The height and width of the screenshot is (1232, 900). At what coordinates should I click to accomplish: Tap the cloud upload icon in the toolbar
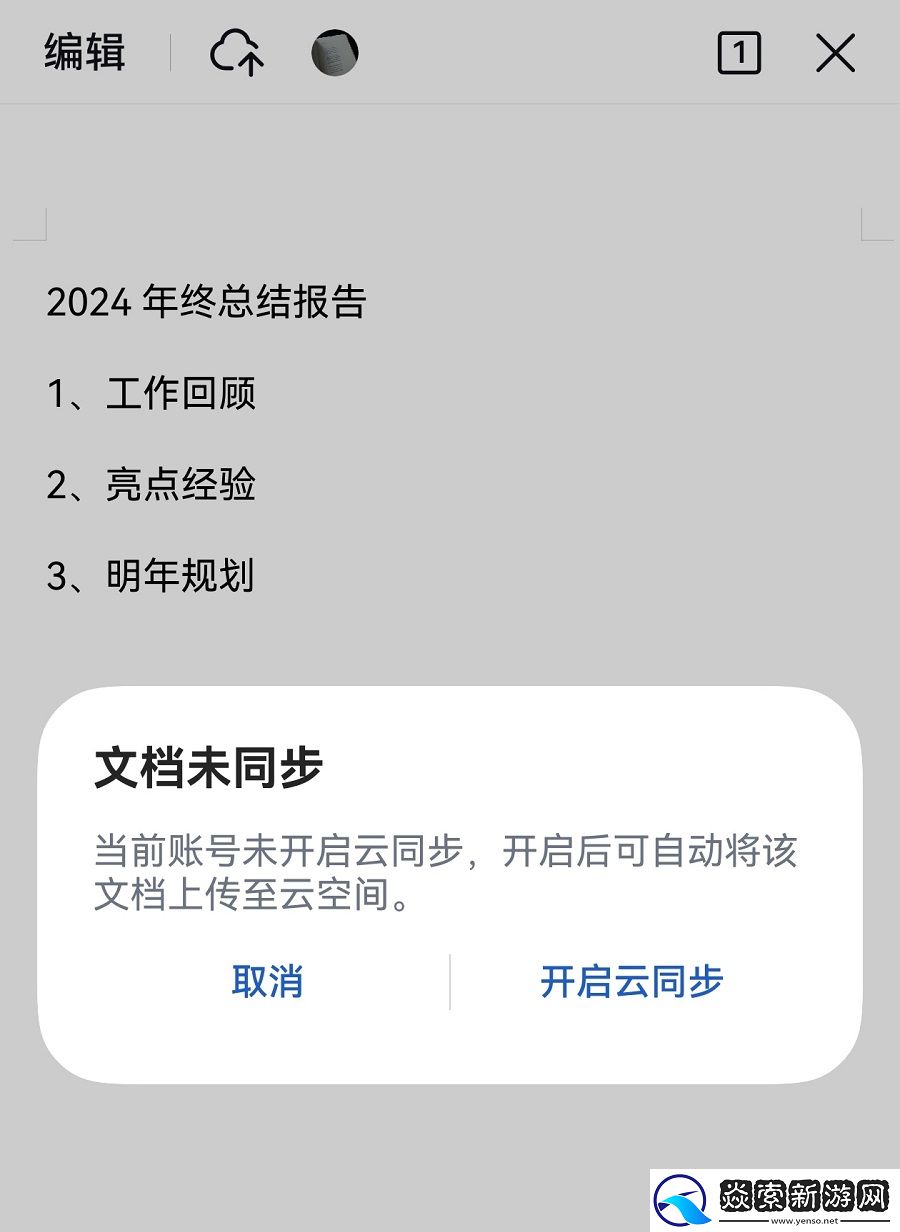coord(236,52)
